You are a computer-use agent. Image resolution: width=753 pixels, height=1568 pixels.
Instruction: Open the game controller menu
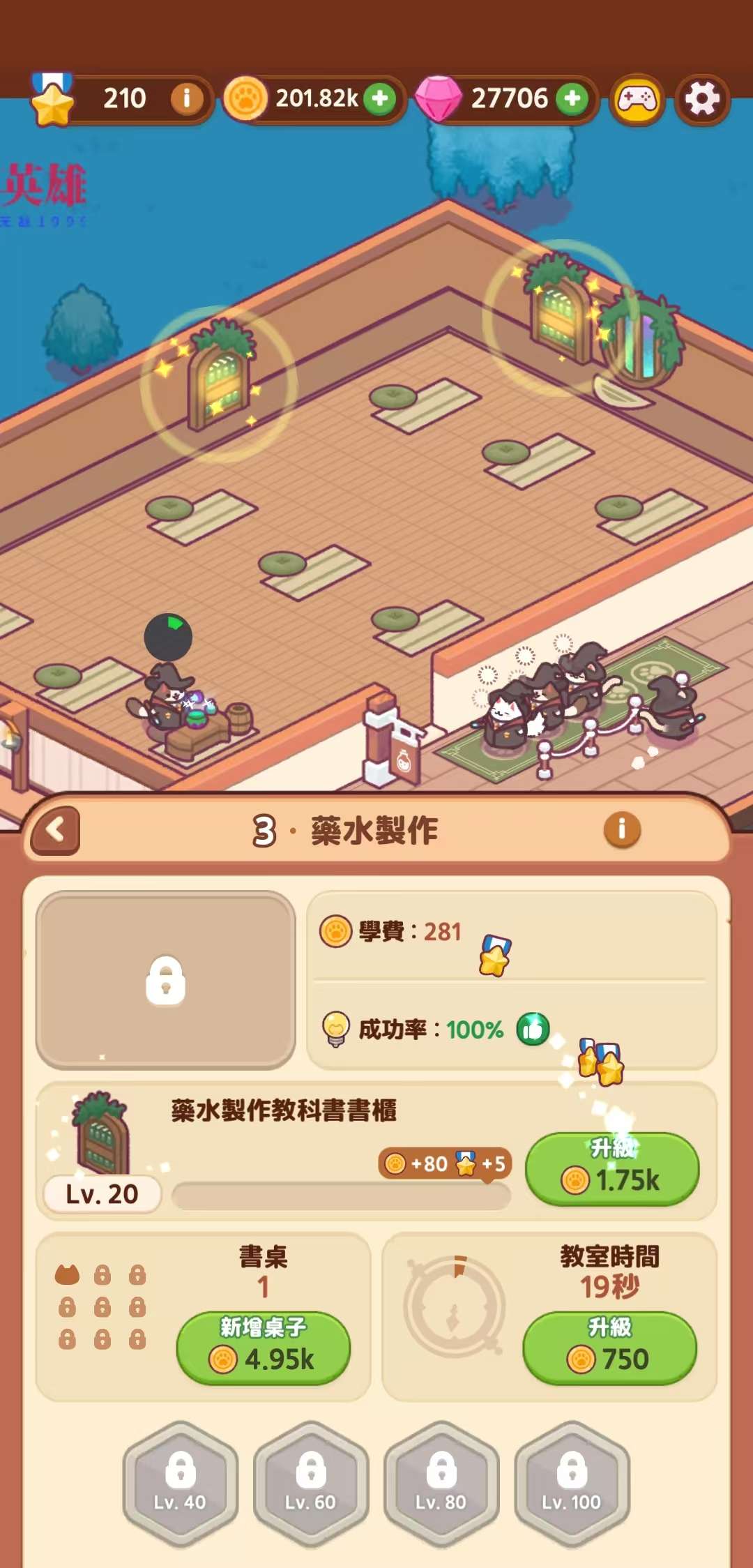[637, 100]
